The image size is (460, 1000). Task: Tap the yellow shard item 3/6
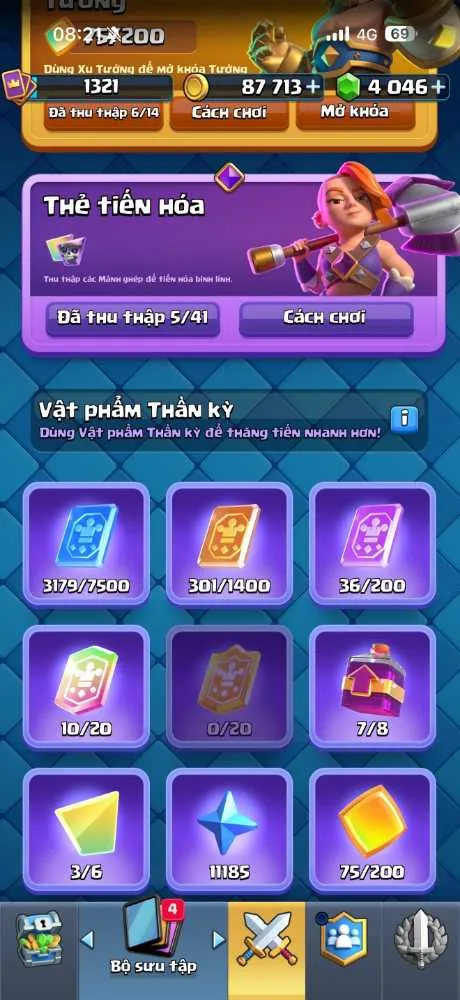(86, 830)
